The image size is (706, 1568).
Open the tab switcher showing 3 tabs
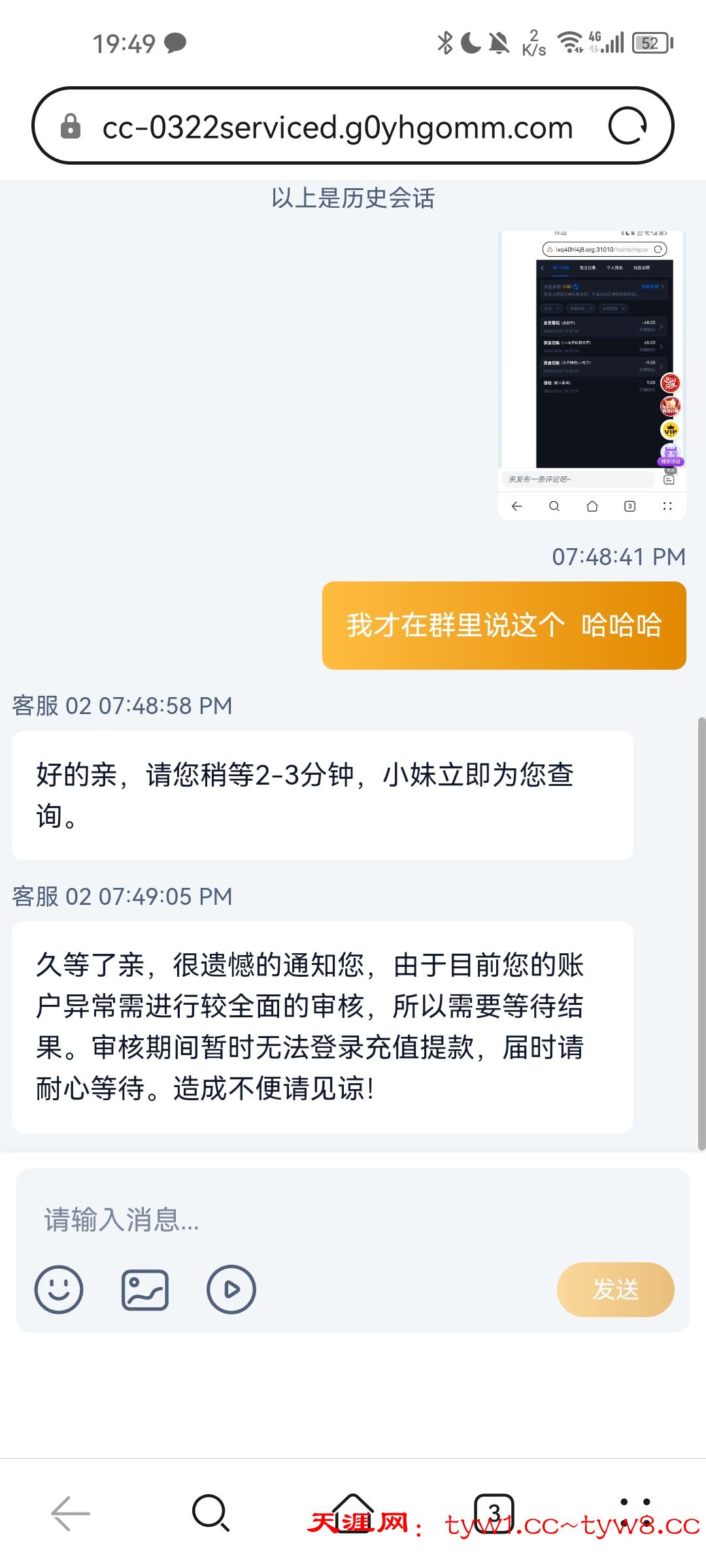(x=494, y=1512)
